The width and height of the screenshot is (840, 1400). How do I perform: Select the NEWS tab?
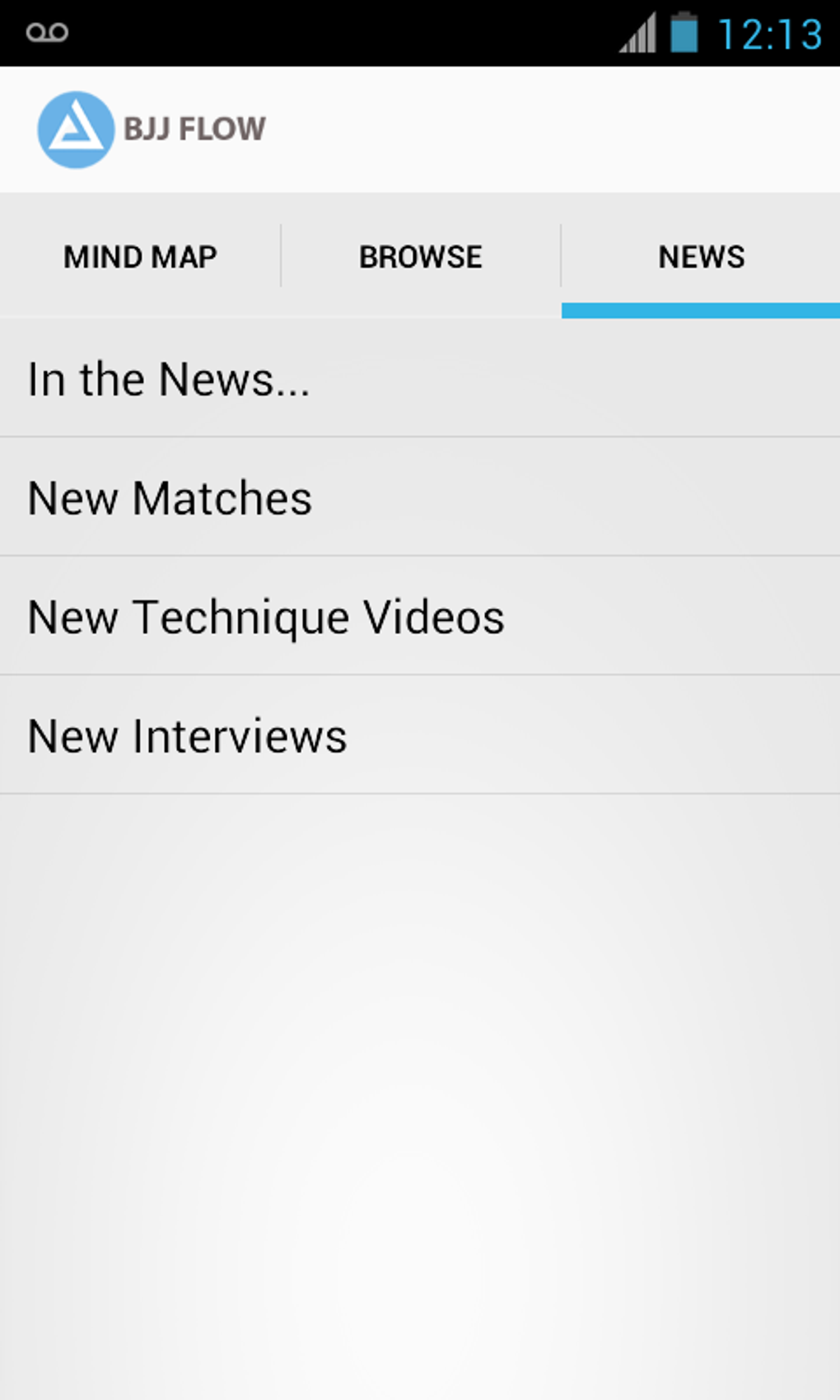click(701, 256)
